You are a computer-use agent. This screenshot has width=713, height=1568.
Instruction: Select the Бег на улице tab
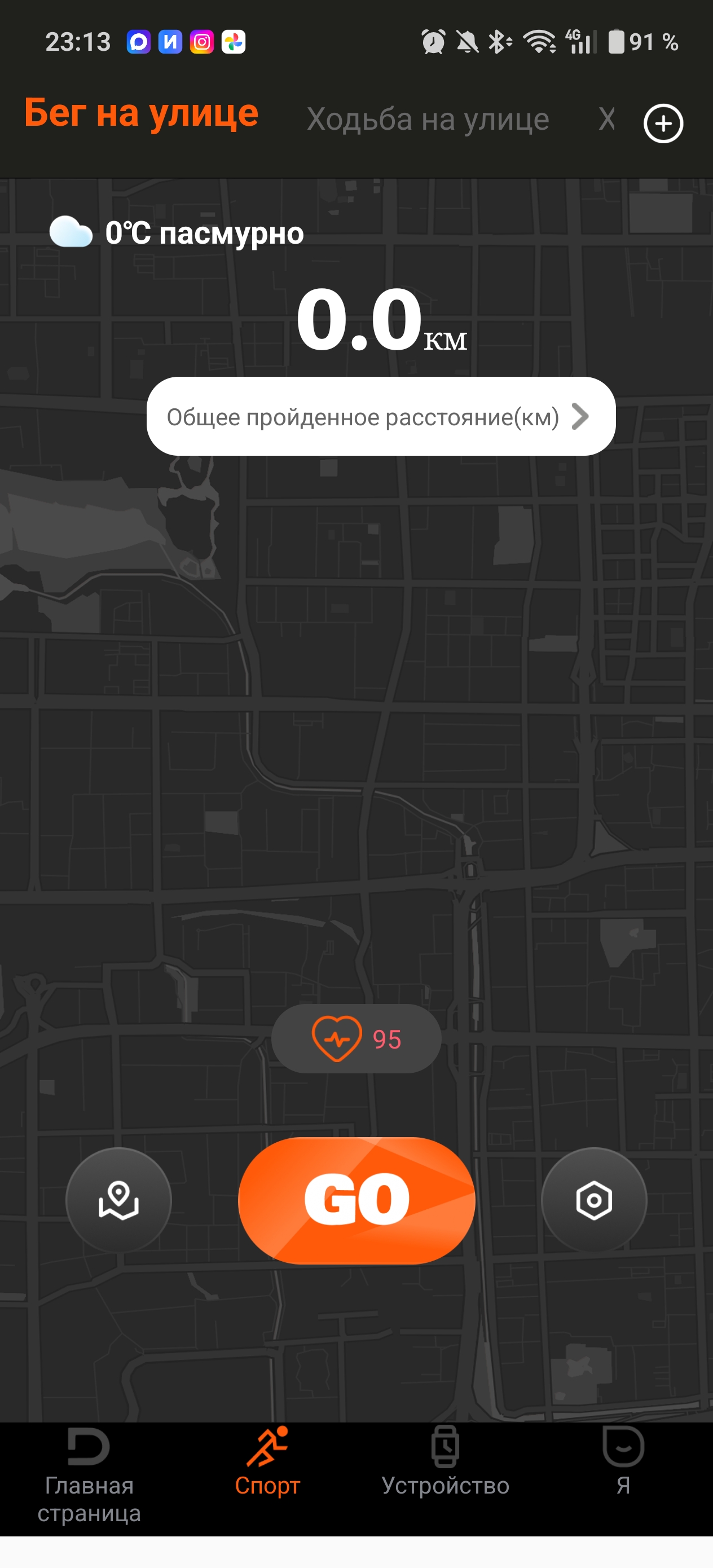[141, 114]
